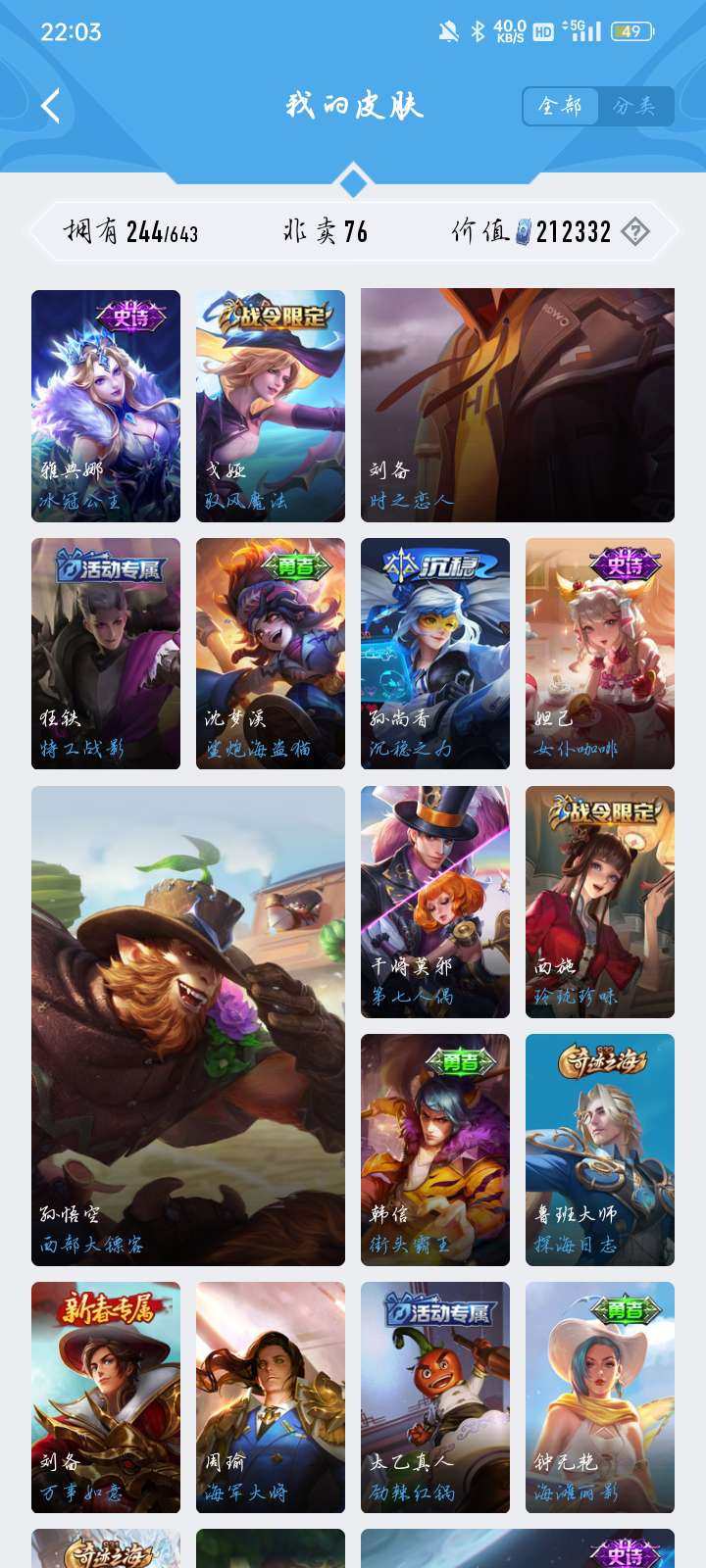This screenshot has width=706, height=1568.
Task: Go back using the arrow icon
Action: tap(51, 106)
